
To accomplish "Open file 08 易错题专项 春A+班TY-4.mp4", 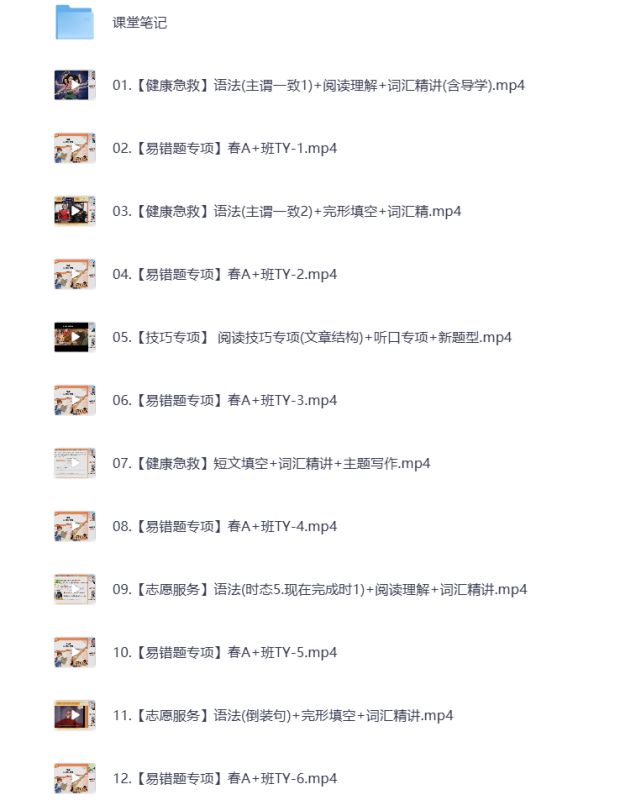I will 224,526.
